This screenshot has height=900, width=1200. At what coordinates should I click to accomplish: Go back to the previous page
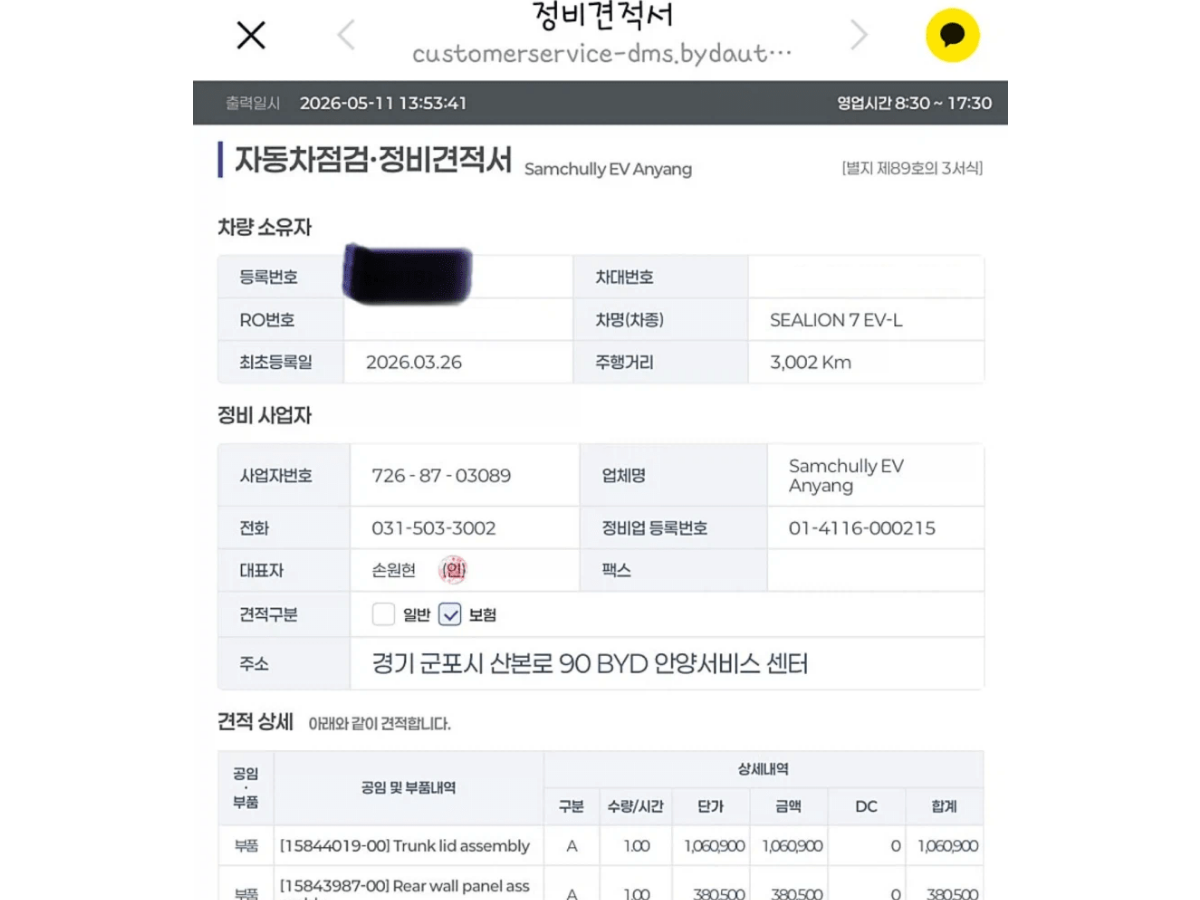(x=346, y=35)
